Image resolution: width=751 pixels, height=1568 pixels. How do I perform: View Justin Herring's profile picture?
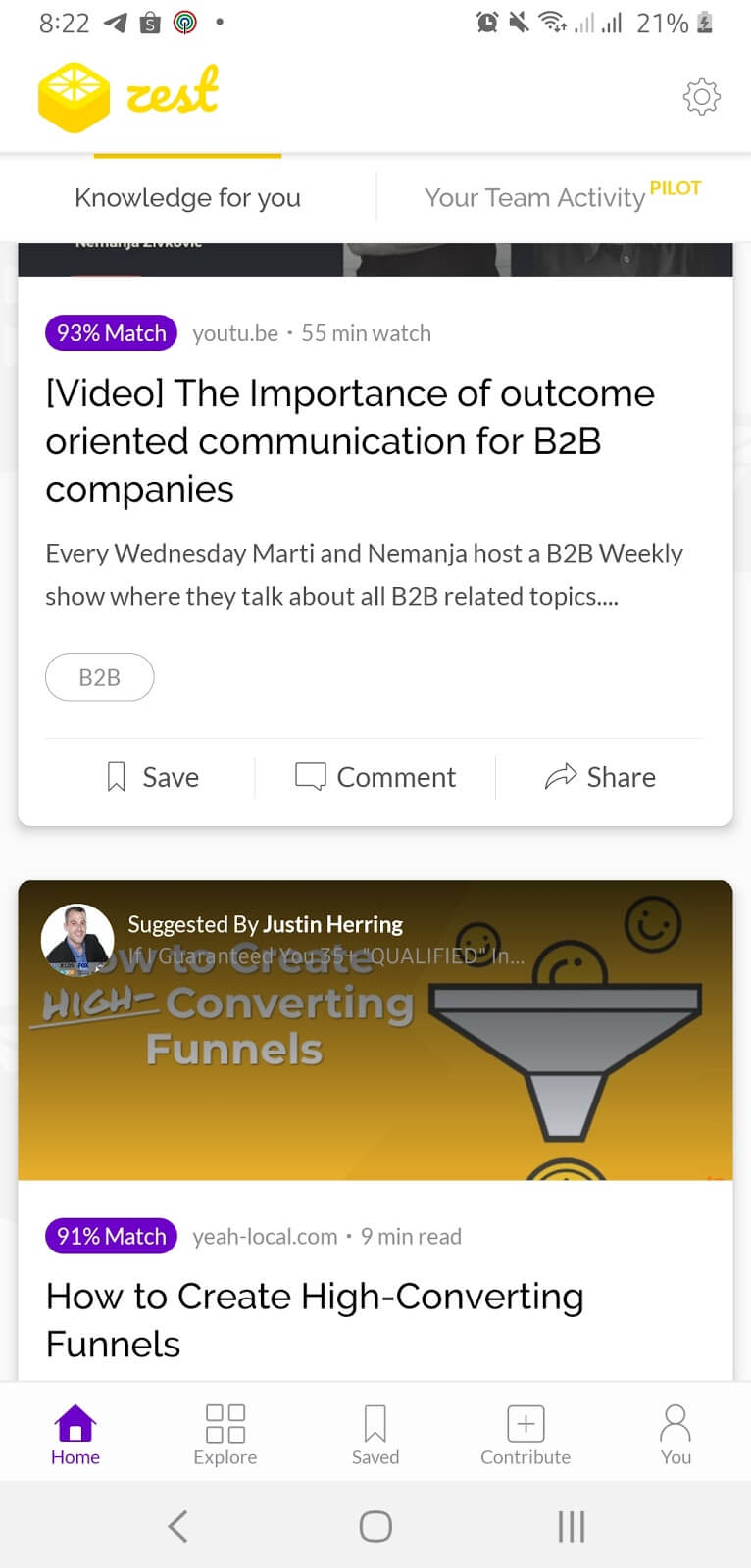pos(77,939)
